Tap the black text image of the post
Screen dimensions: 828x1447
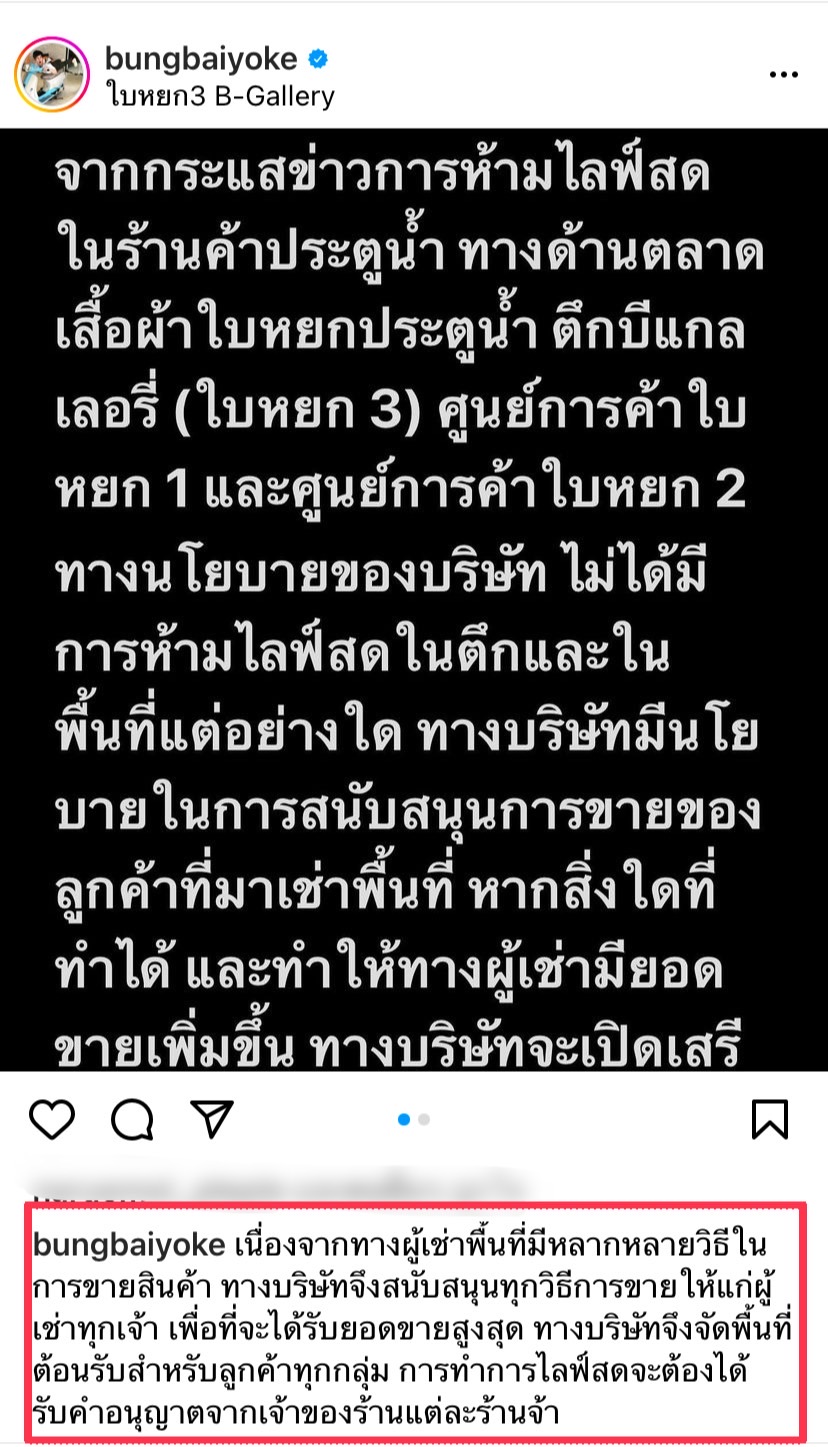(x=414, y=599)
